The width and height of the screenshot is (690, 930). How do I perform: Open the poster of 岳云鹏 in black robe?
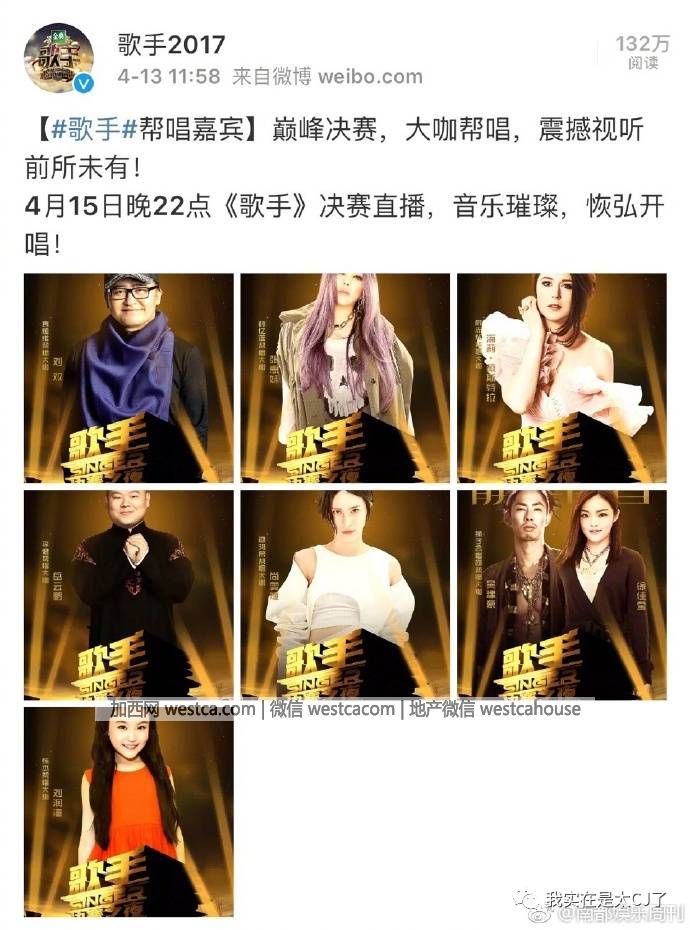click(x=128, y=593)
